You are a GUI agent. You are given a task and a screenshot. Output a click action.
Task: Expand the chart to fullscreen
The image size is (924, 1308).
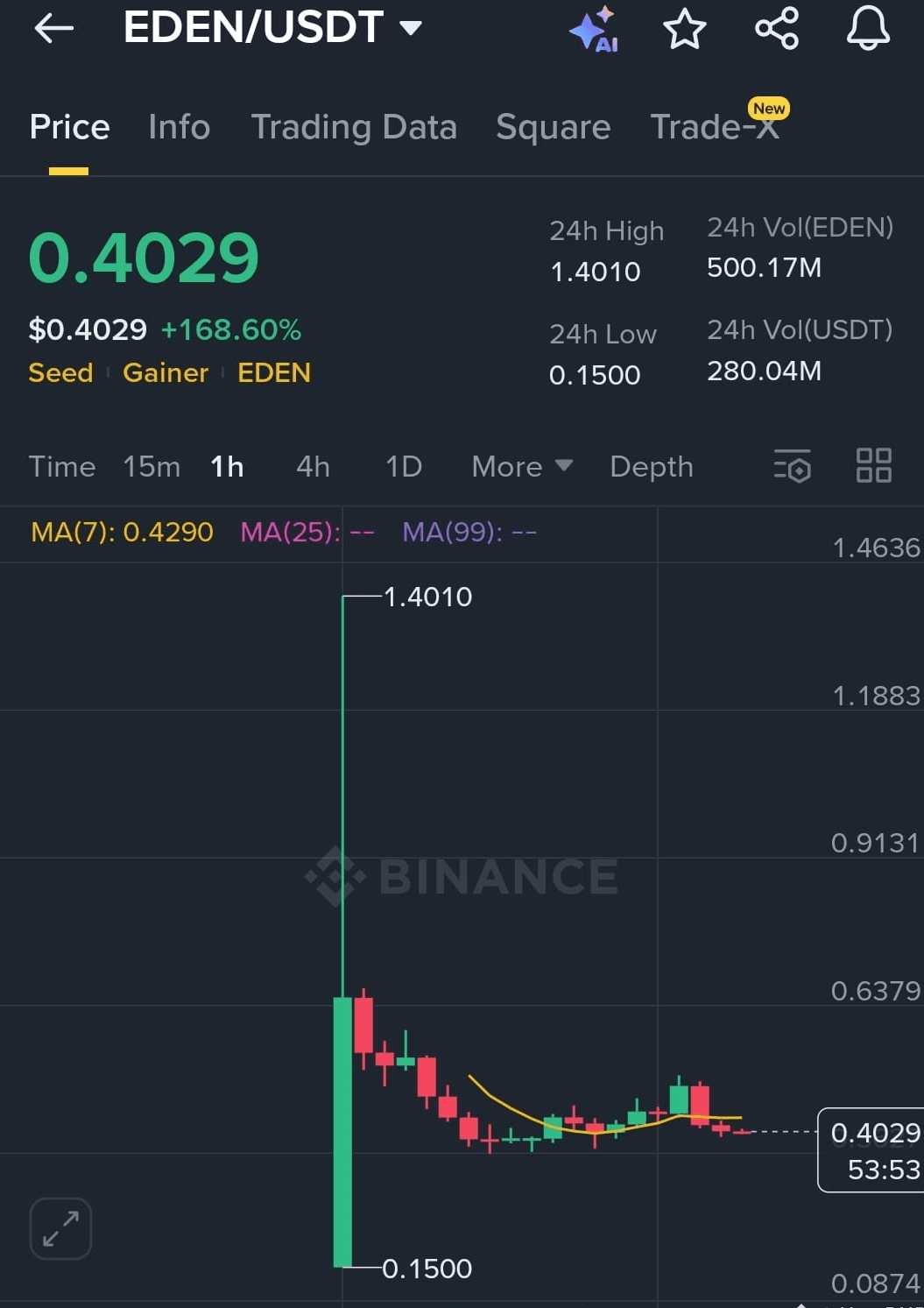coord(60,1228)
